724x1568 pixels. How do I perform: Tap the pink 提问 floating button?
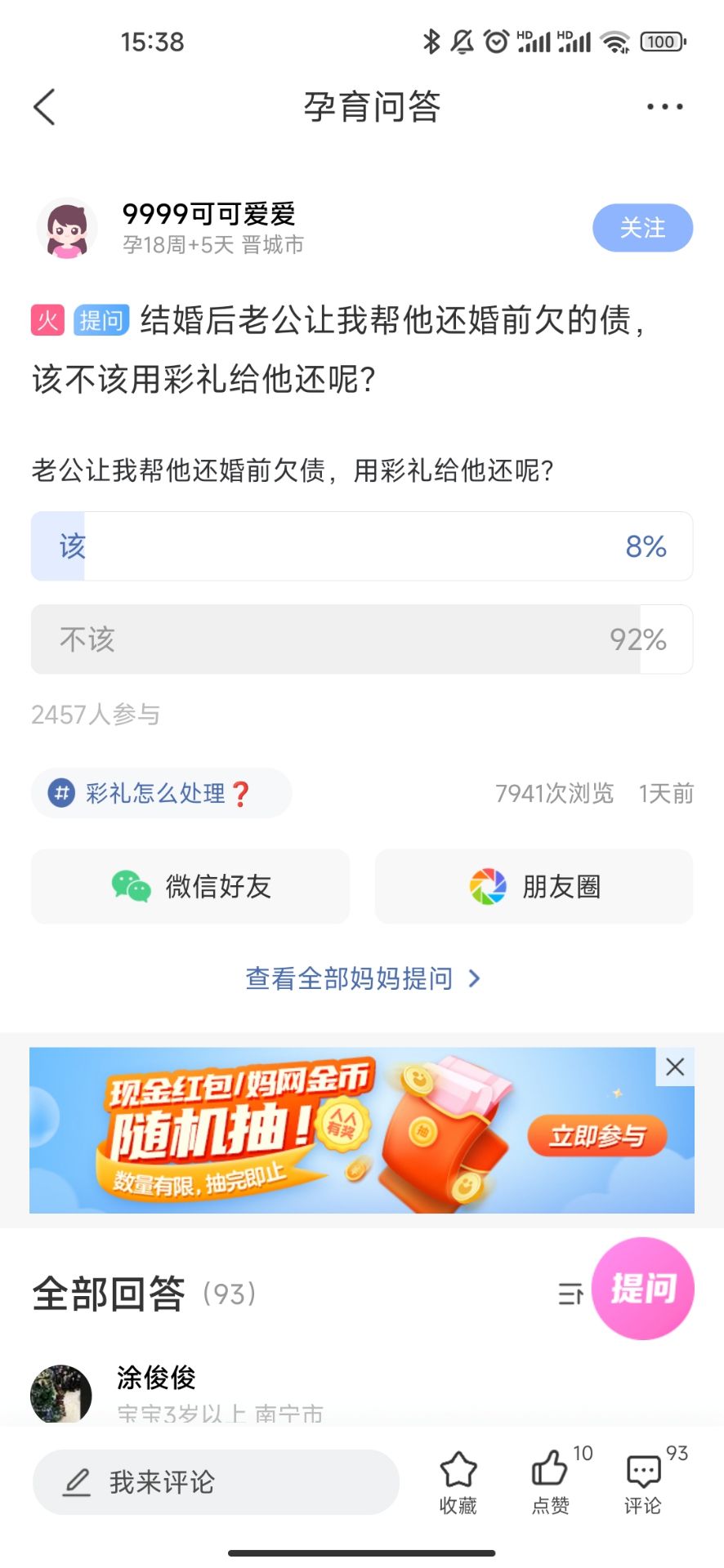[643, 1289]
